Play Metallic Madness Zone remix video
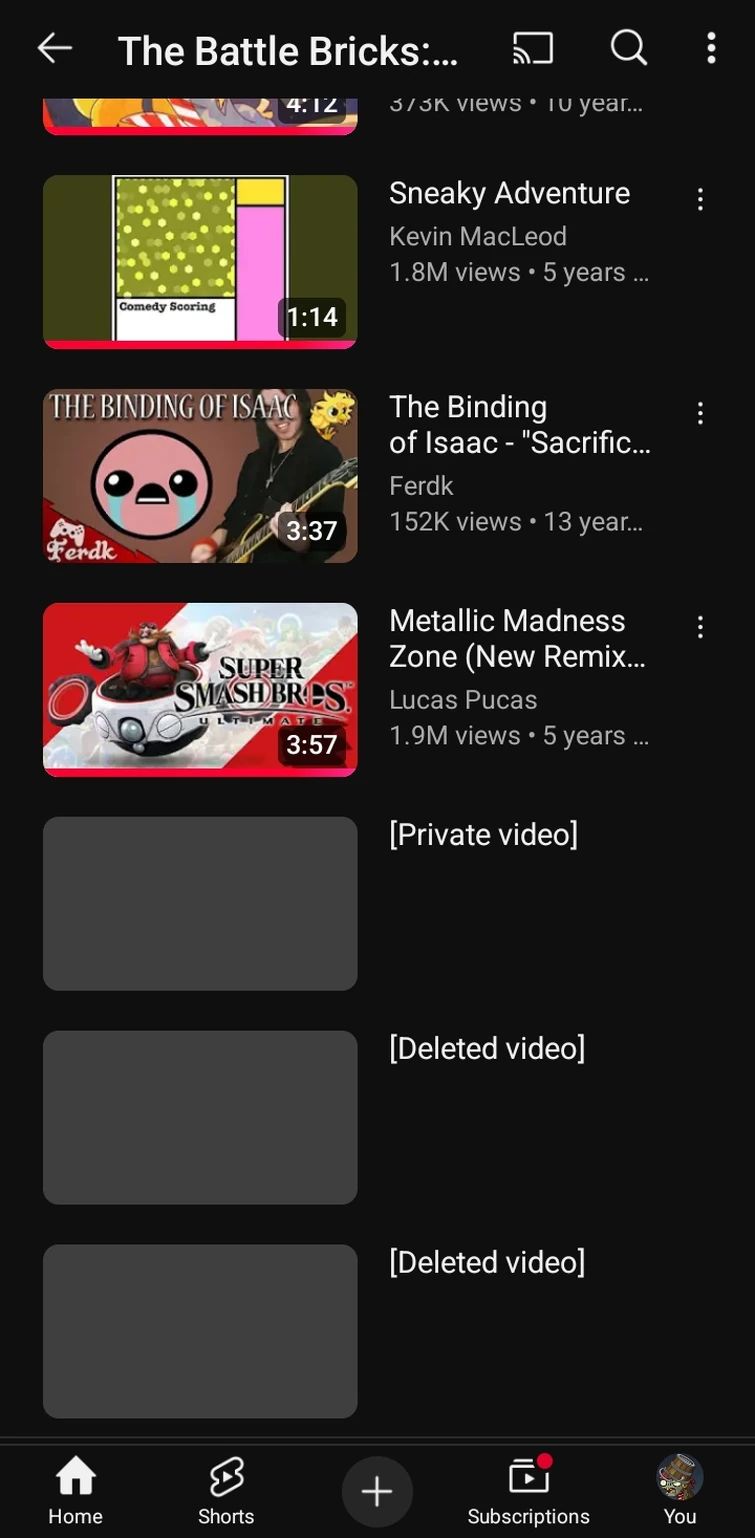 200,689
